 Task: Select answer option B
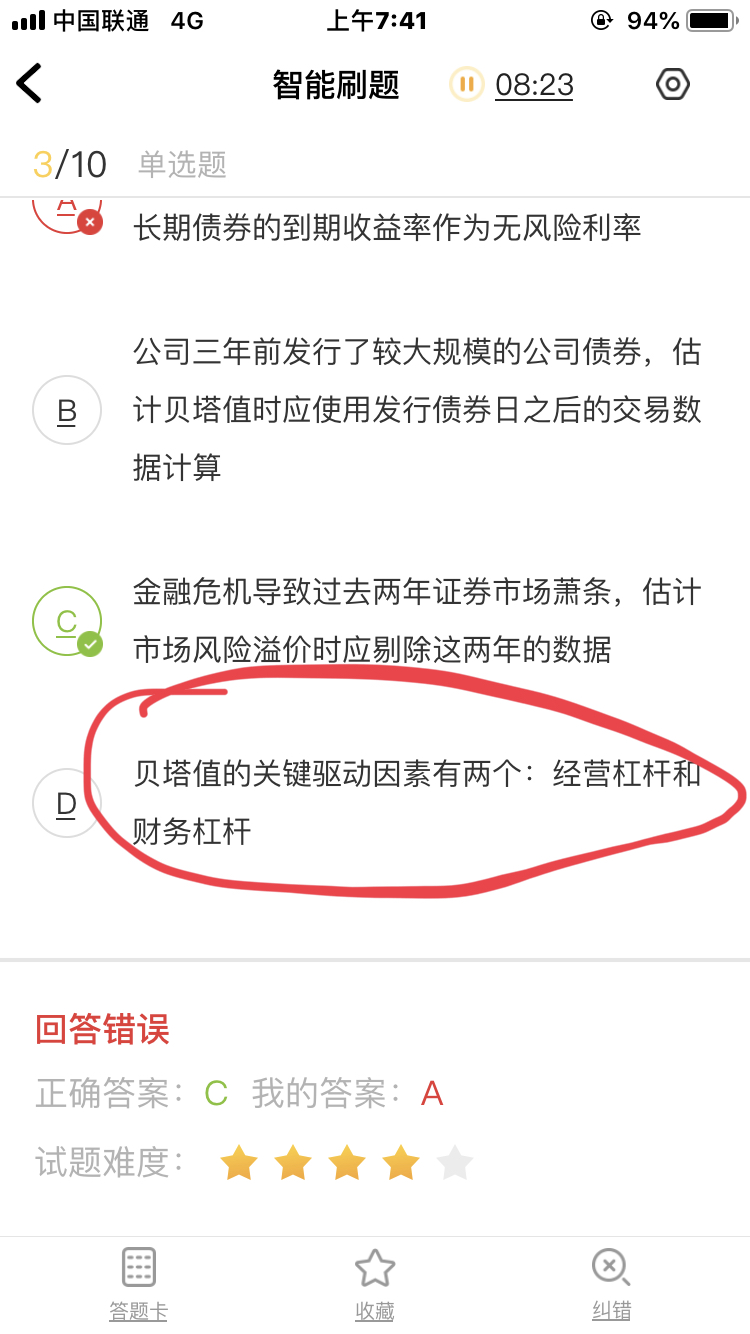point(67,410)
